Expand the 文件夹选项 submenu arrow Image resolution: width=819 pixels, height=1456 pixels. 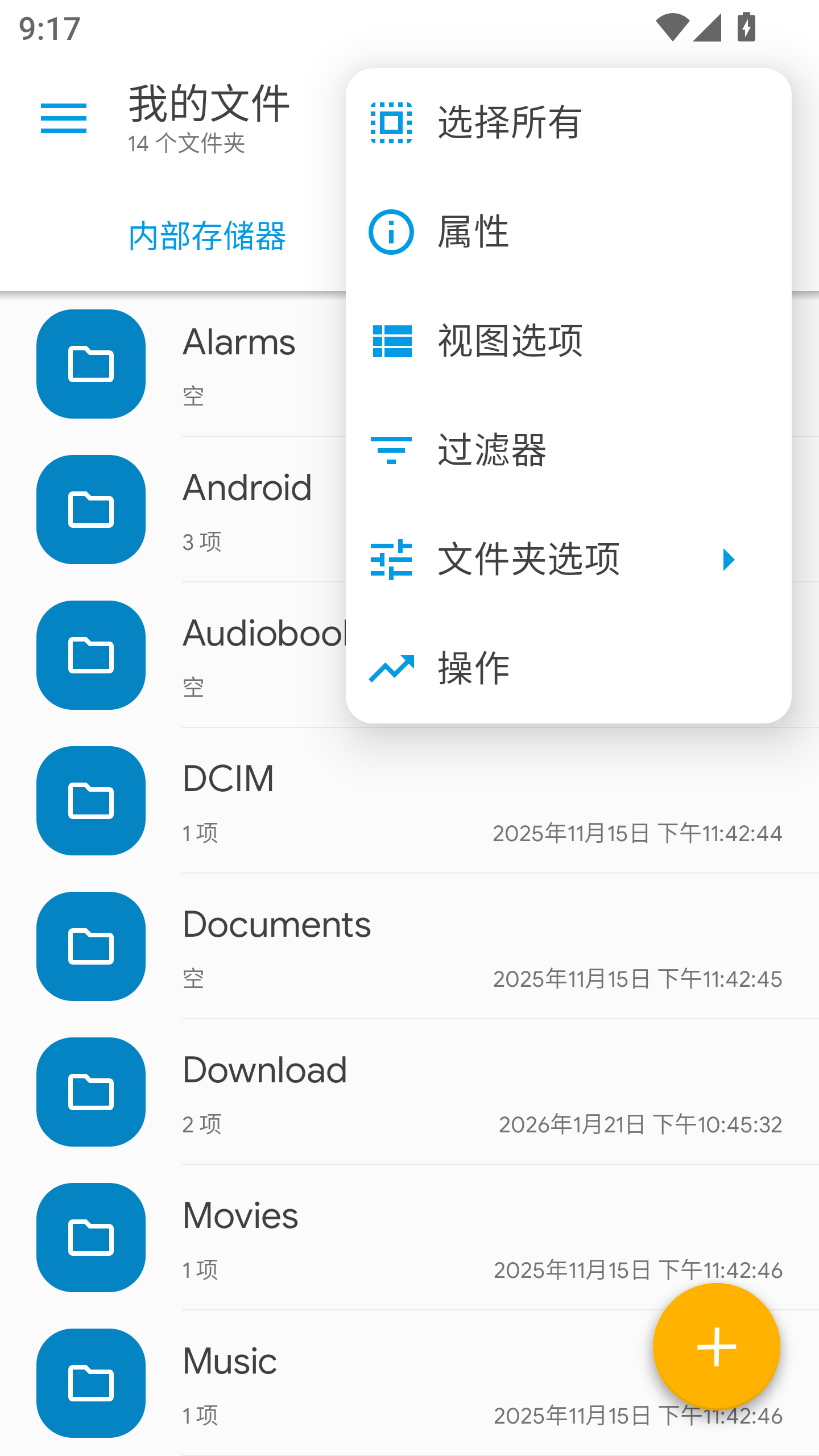[x=729, y=559]
